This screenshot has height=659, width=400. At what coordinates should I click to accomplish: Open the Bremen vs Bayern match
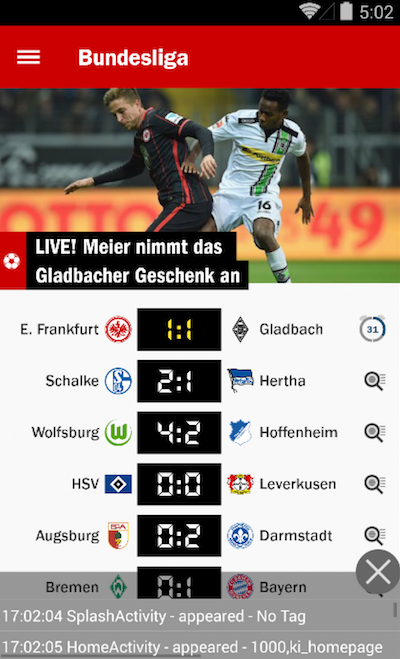(176, 583)
